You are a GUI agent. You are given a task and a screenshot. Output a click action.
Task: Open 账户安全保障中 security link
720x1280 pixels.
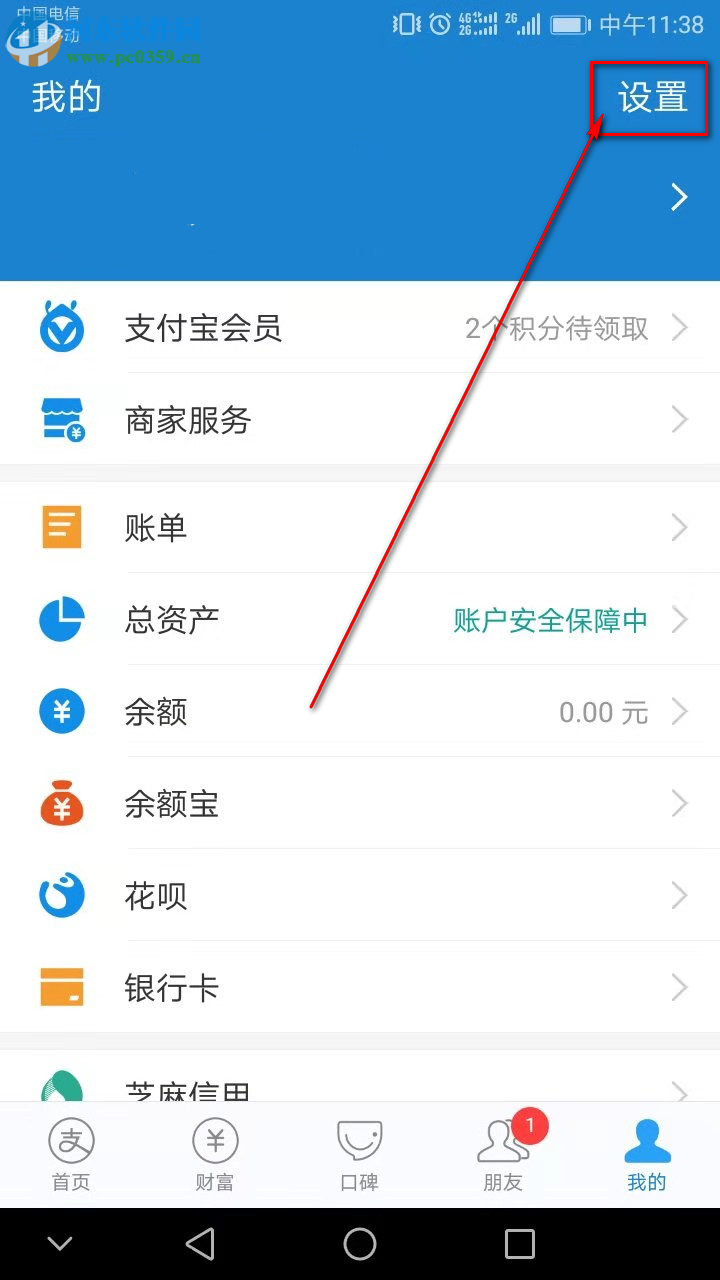coord(550,619)
